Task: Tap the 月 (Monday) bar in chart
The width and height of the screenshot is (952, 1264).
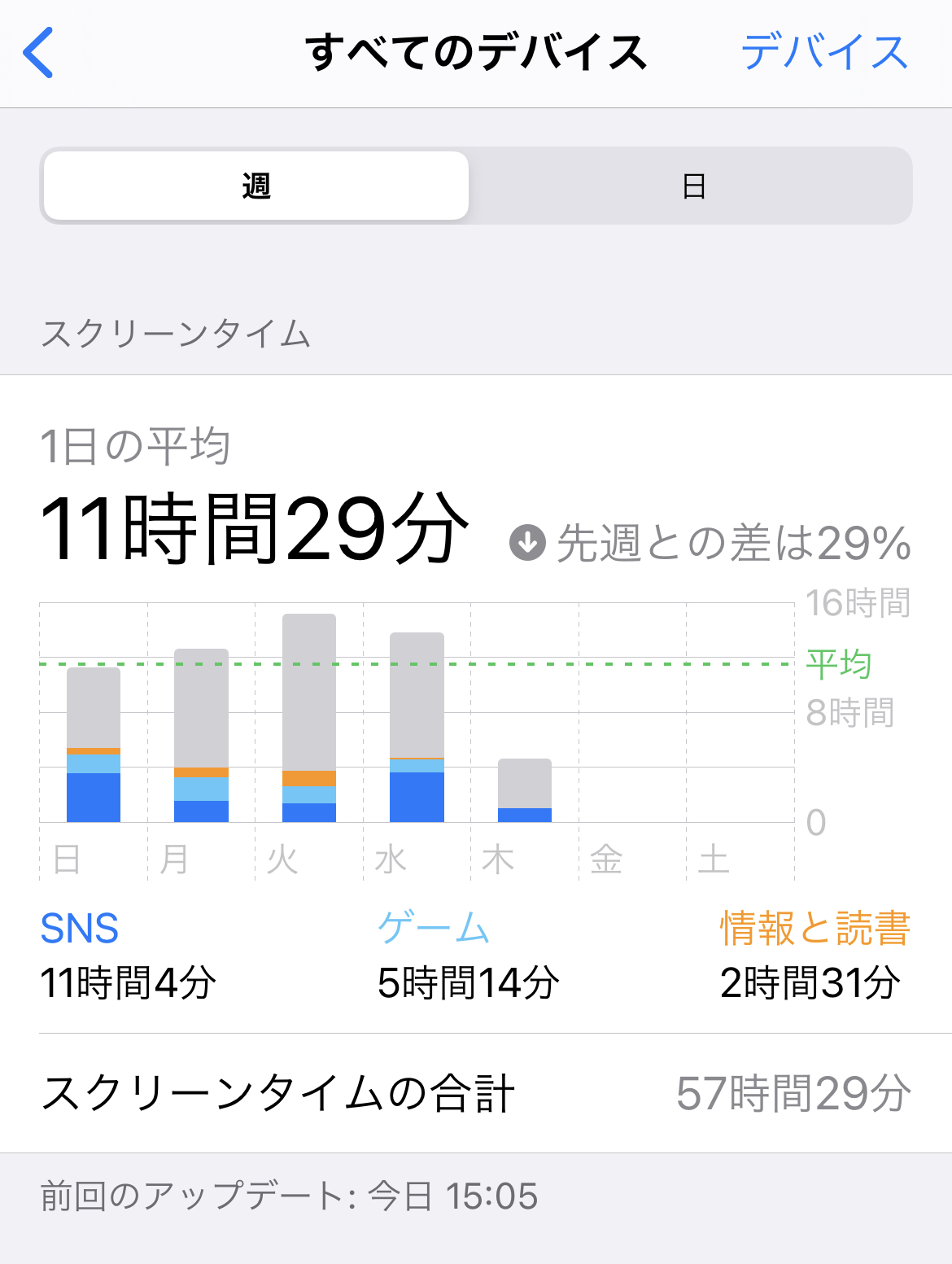Action: [201, 735]
